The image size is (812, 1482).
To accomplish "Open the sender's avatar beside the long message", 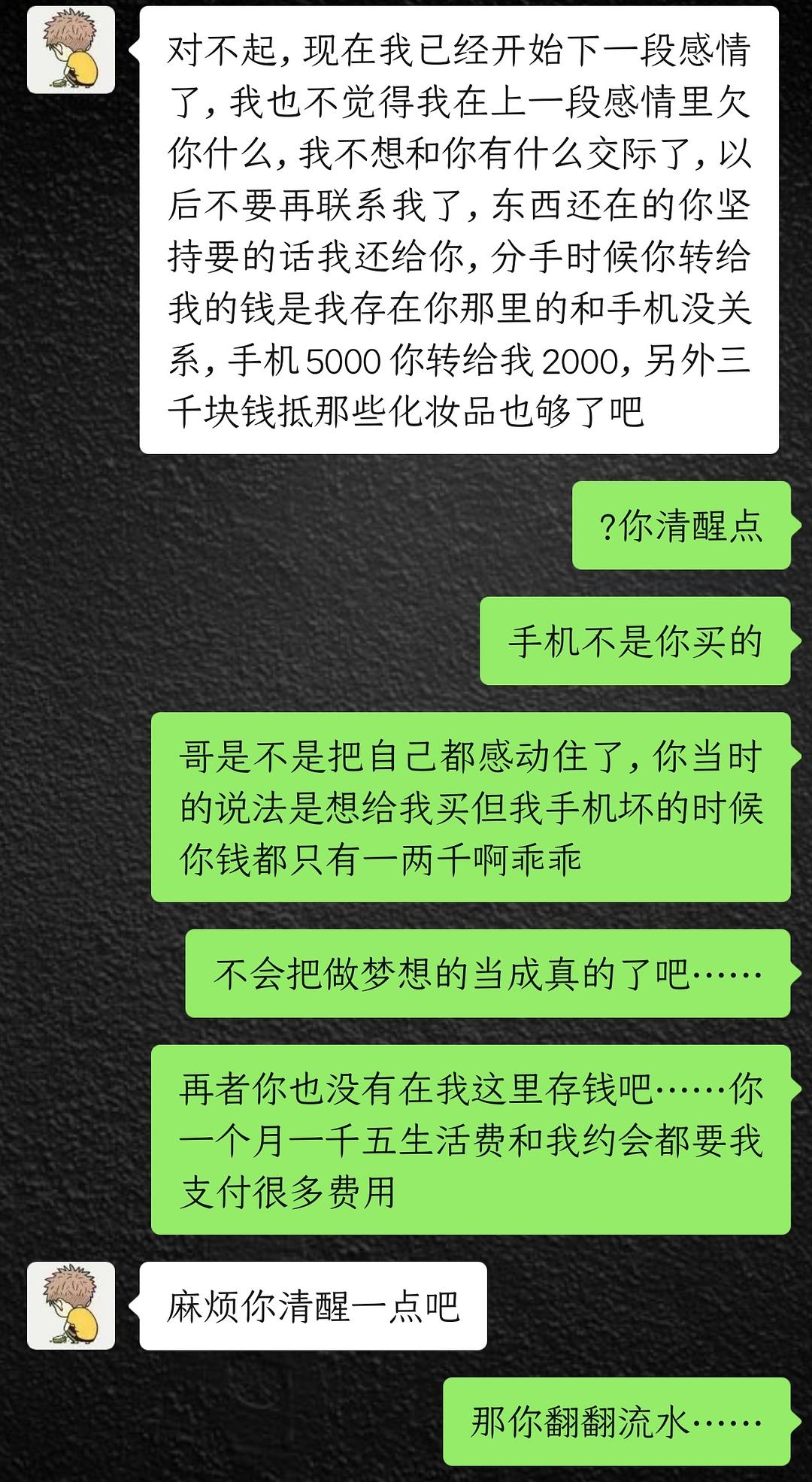I will point(71,50).
